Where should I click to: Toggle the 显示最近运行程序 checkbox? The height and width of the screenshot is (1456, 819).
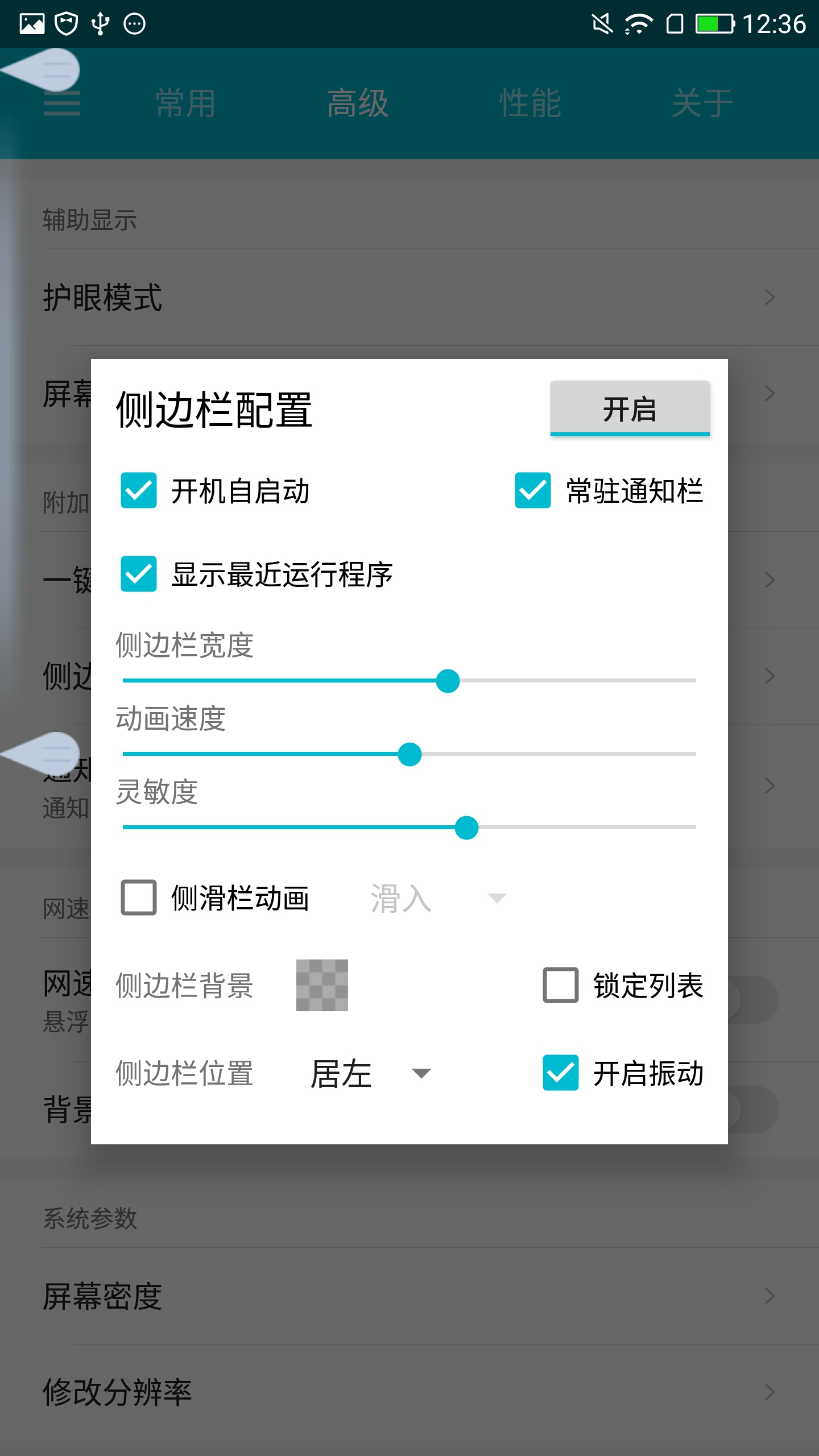tap(139, 574)
